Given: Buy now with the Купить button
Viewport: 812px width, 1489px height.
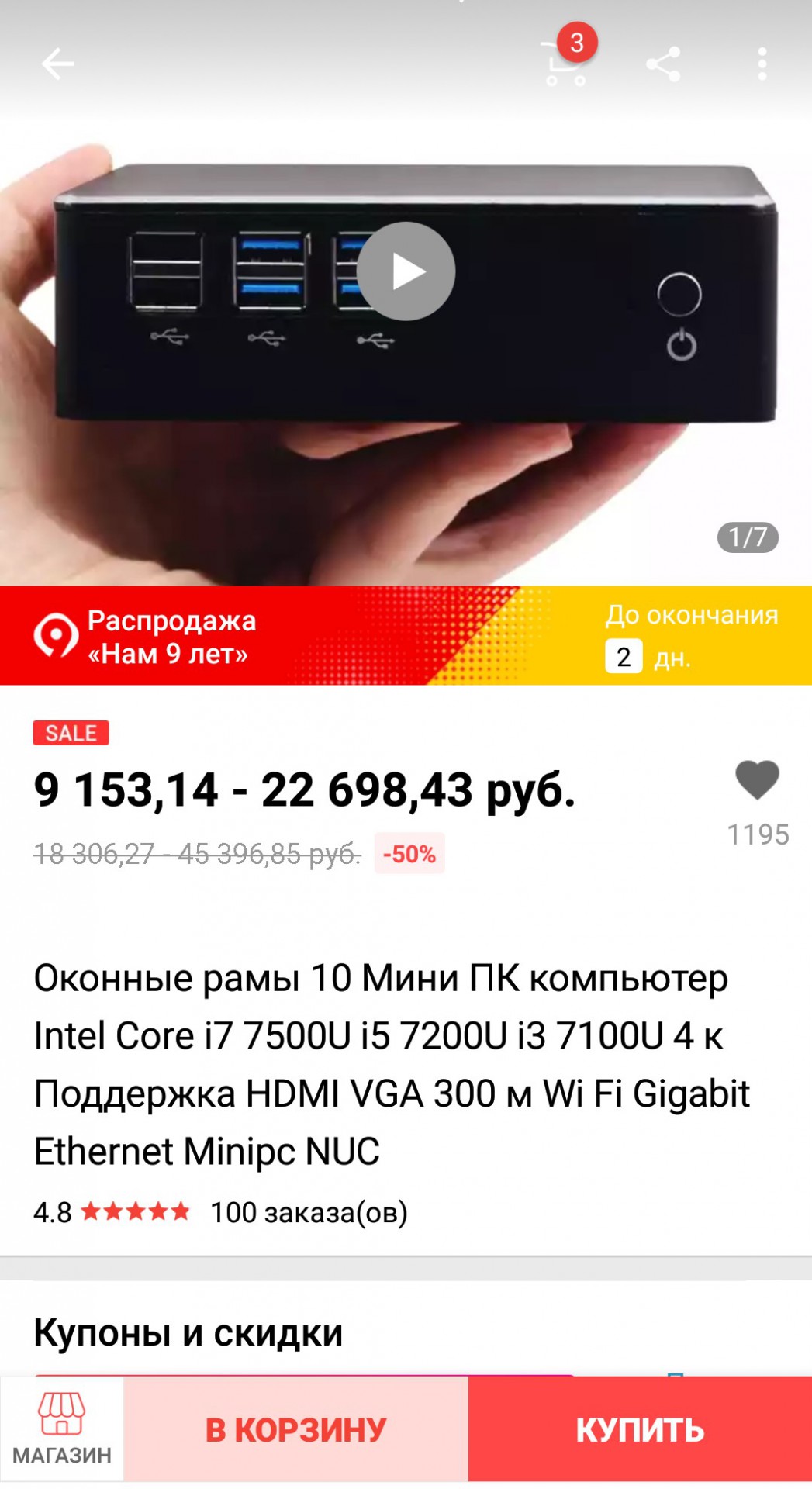Looking at the screenshot, I should (640, 1429).
